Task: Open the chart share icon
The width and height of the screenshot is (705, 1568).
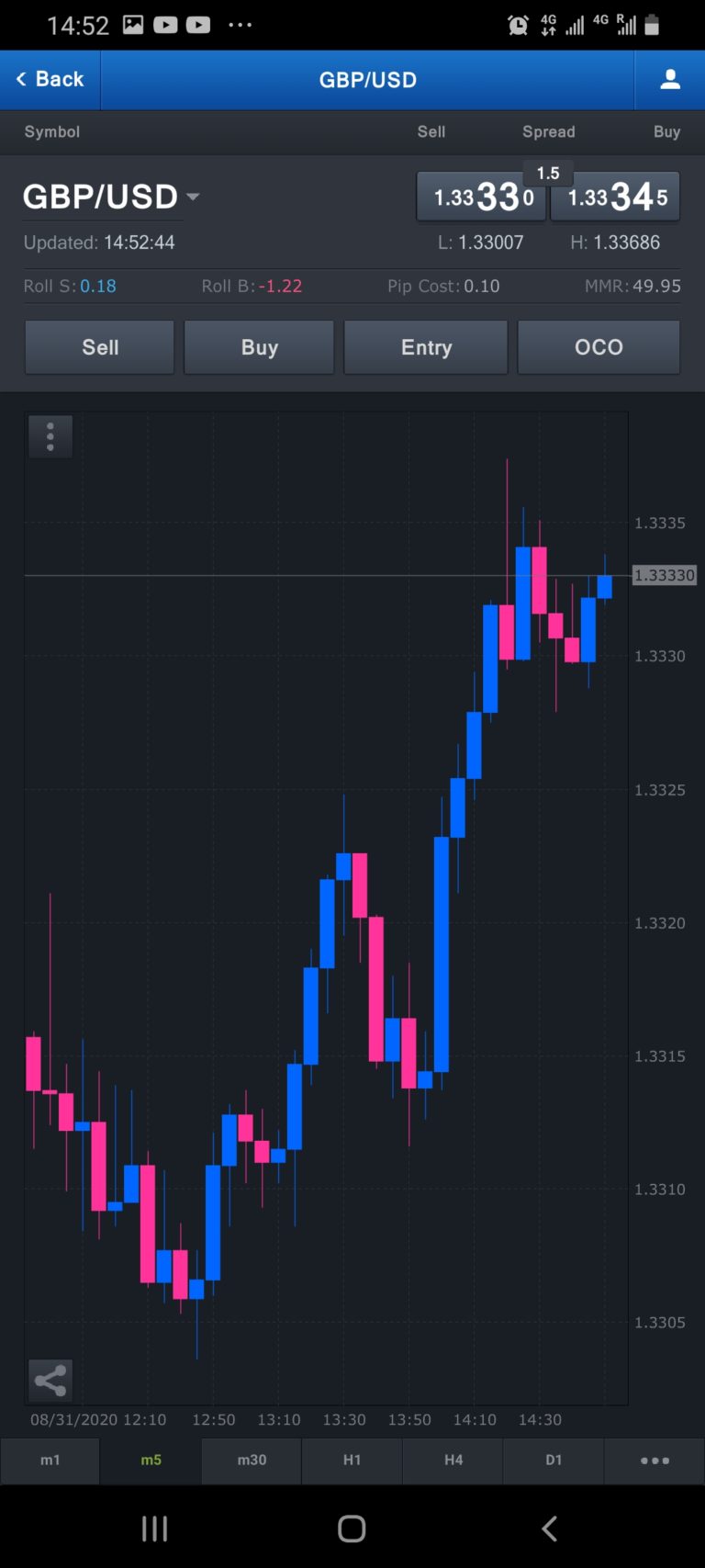Action: tap(50, 1380)
